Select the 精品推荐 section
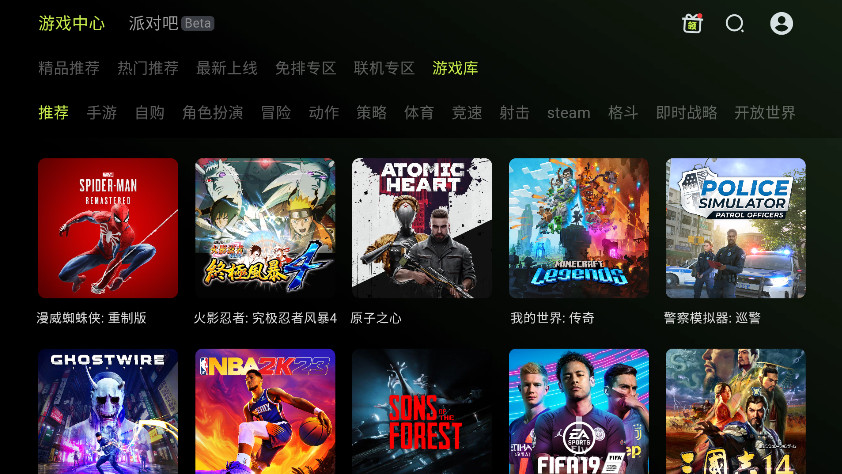The image size is (842, 474). click(x=69, y=68)
